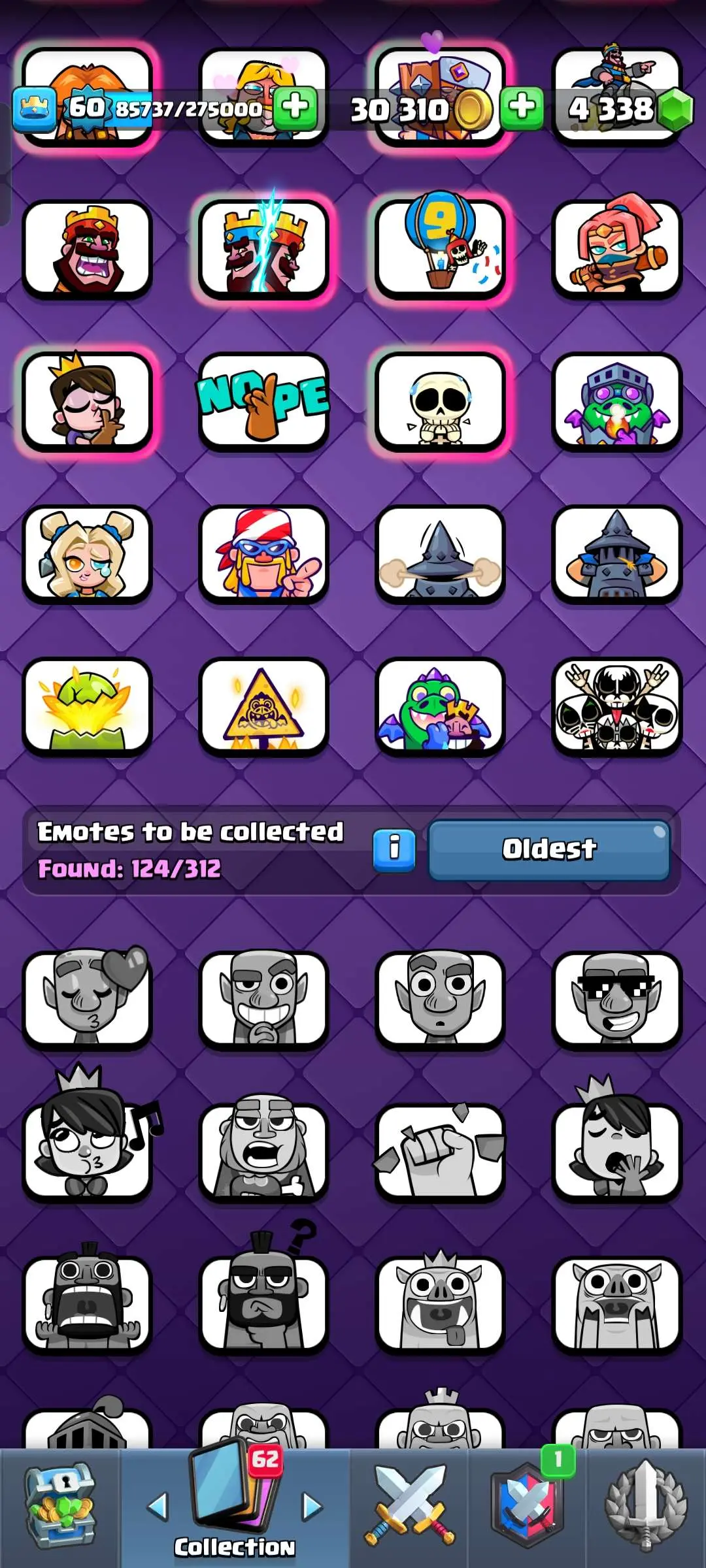Open the emotes info icon
This screenshot has height=1568, width=706.
(394, 849)
